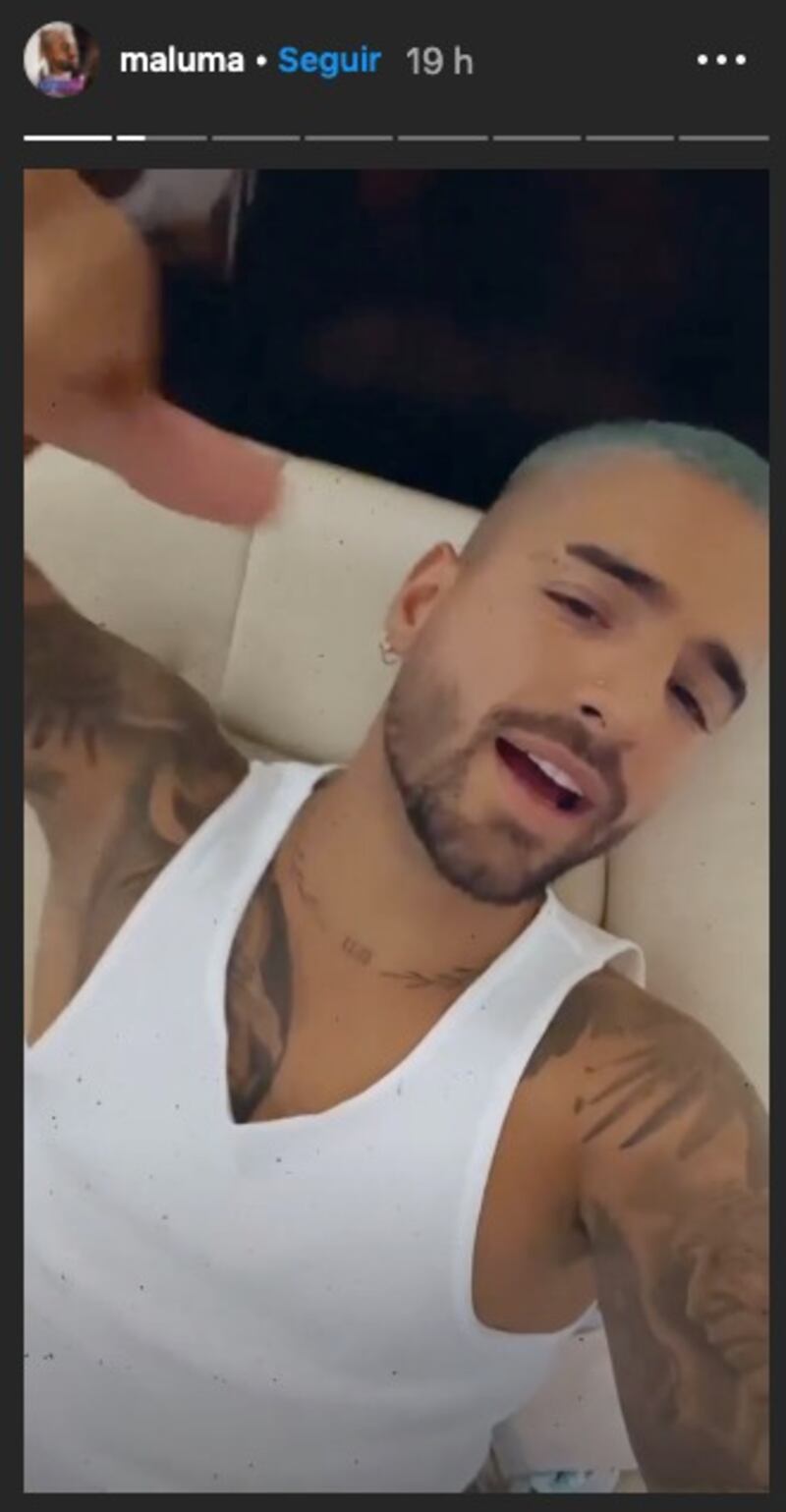786x1512 pixels.
Task: Open the maluma username link
Action: (x=181, y=61)
